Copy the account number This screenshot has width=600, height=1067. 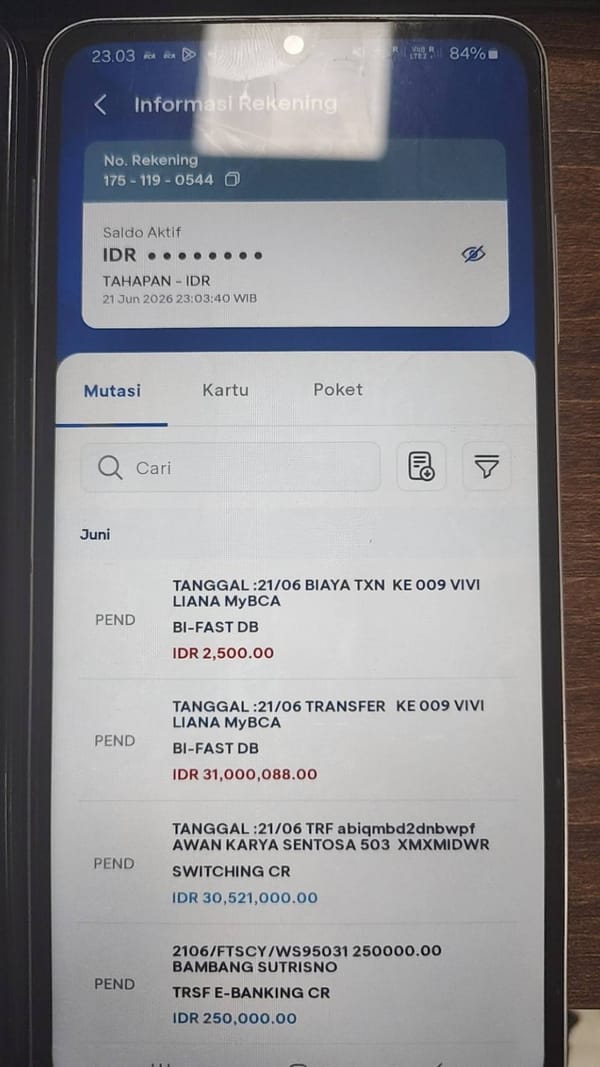pyautogui.click(x=232, y=180)
